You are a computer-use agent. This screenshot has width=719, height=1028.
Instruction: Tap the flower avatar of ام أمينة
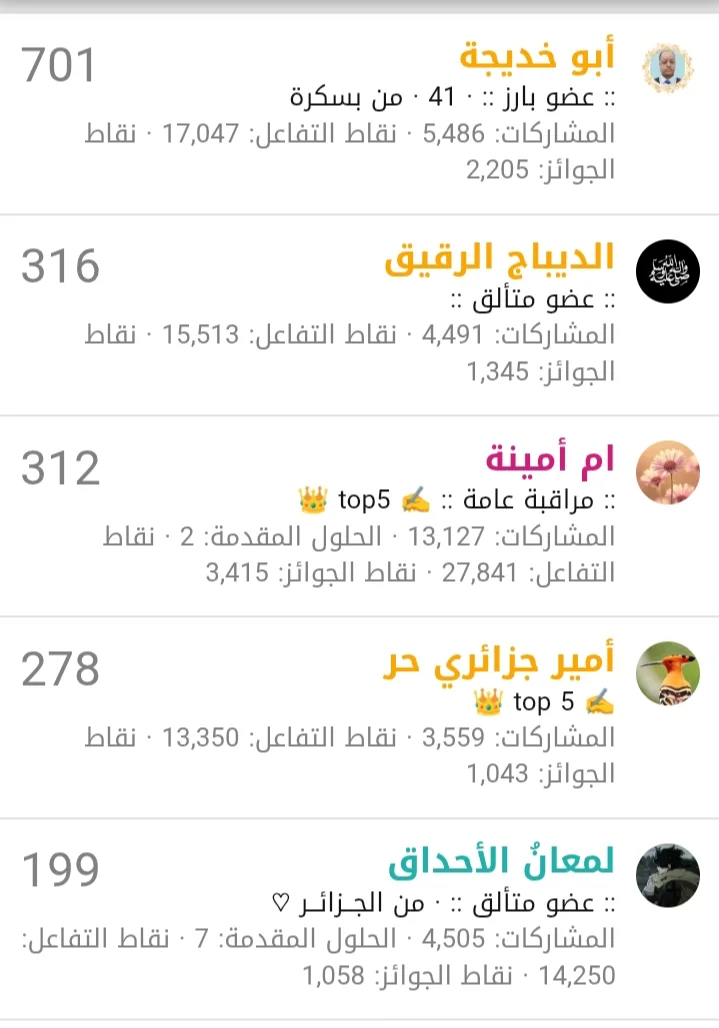[668, 472]
